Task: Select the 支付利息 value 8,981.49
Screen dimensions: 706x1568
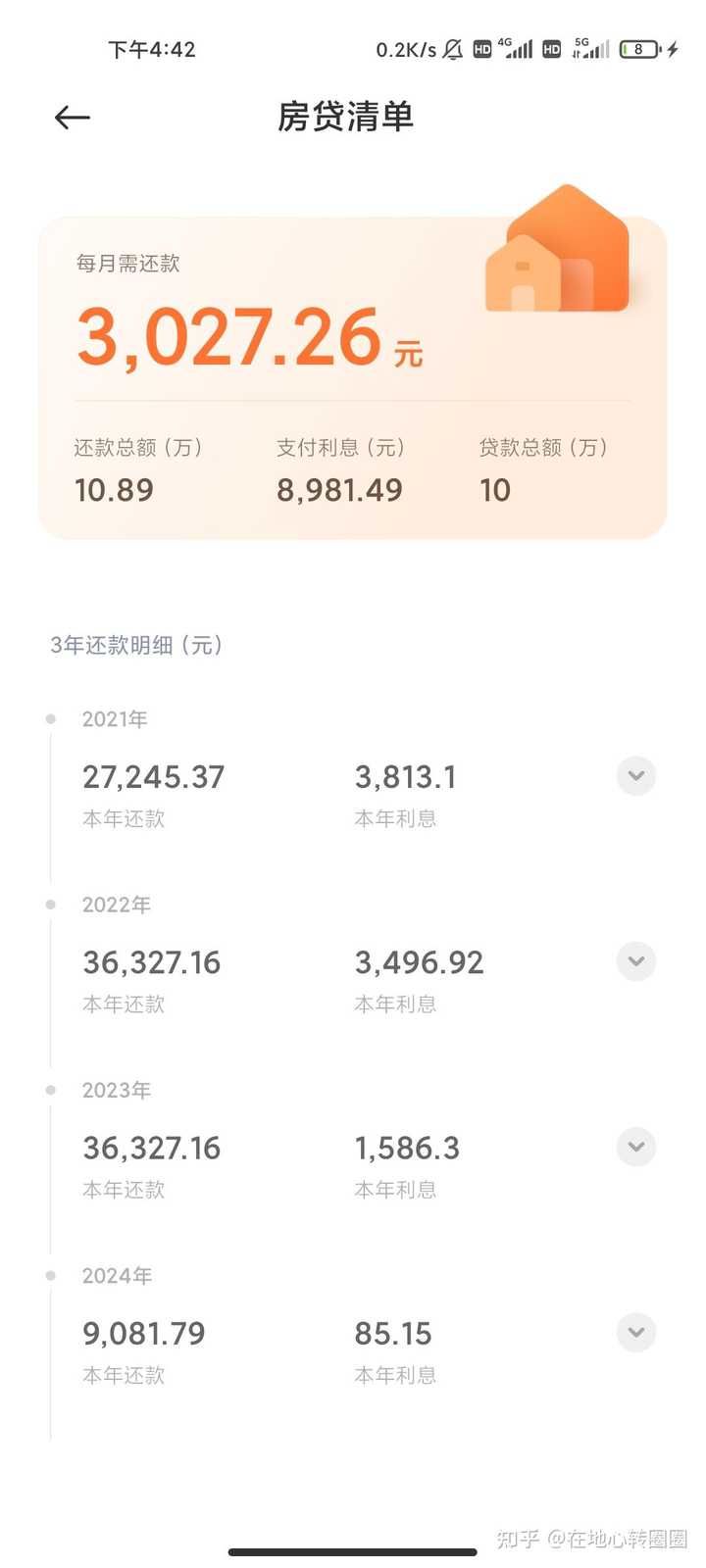Action: coord(338,489)
